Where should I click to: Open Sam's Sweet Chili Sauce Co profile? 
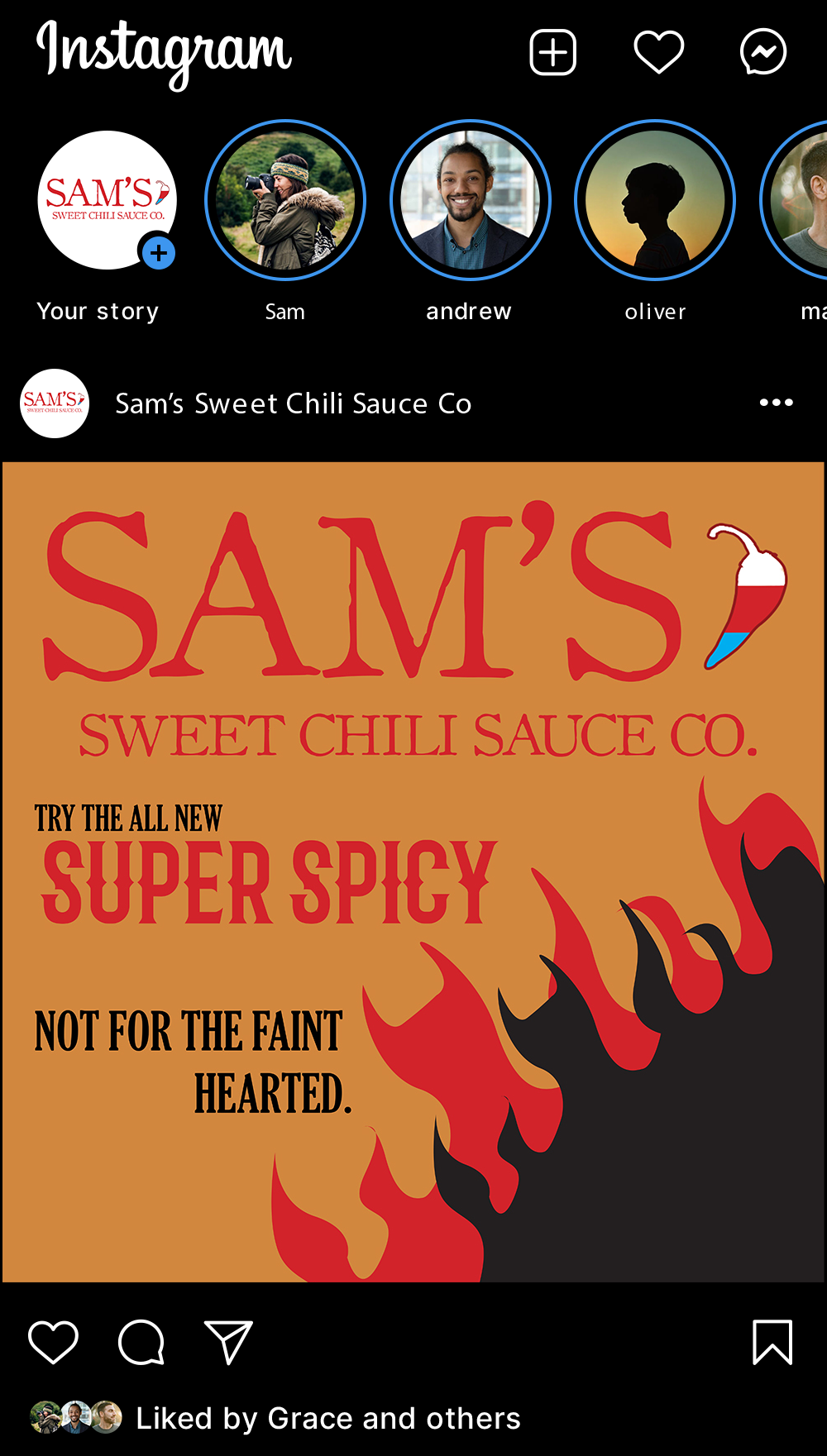tap(293, 403)
